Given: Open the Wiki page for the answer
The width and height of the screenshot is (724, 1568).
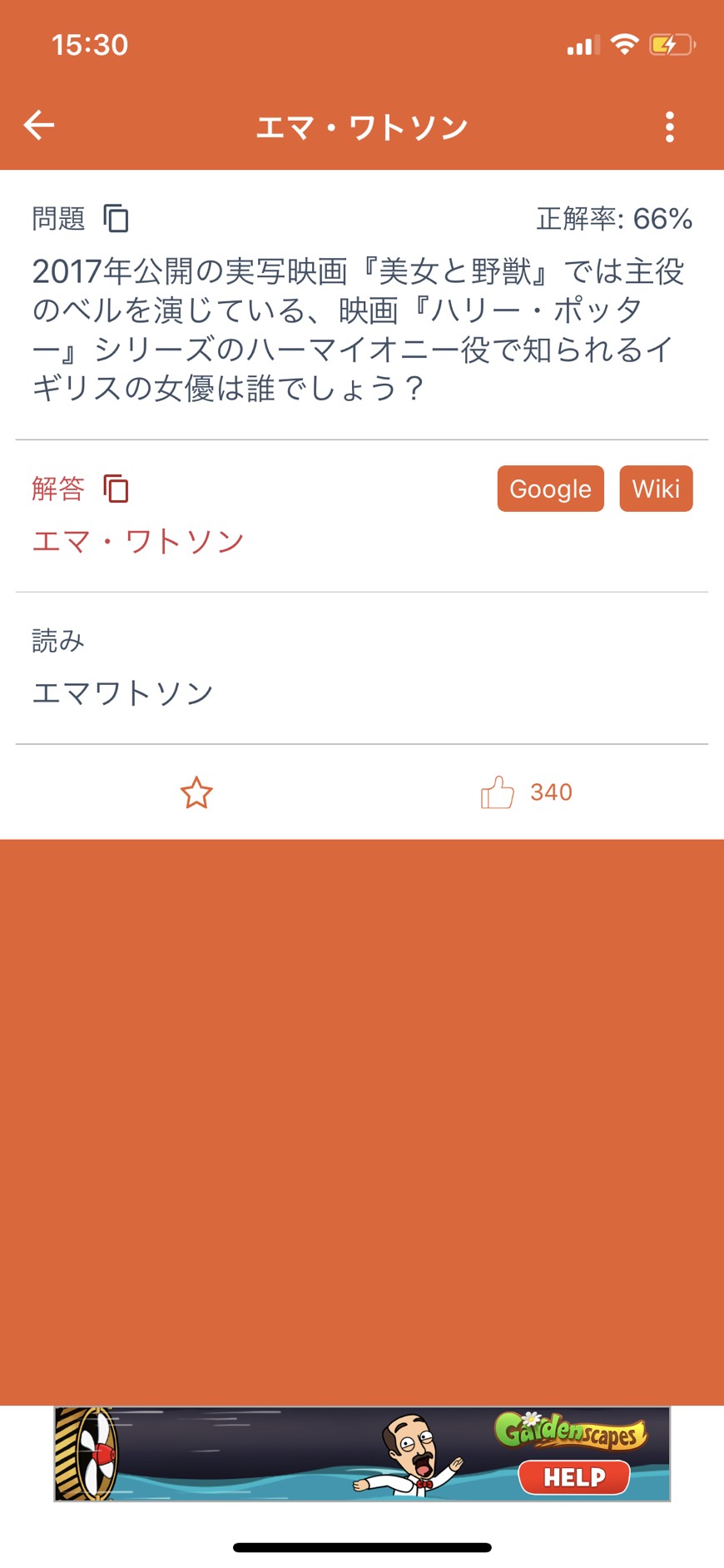Looking at the screenshot, I should 656,489.
